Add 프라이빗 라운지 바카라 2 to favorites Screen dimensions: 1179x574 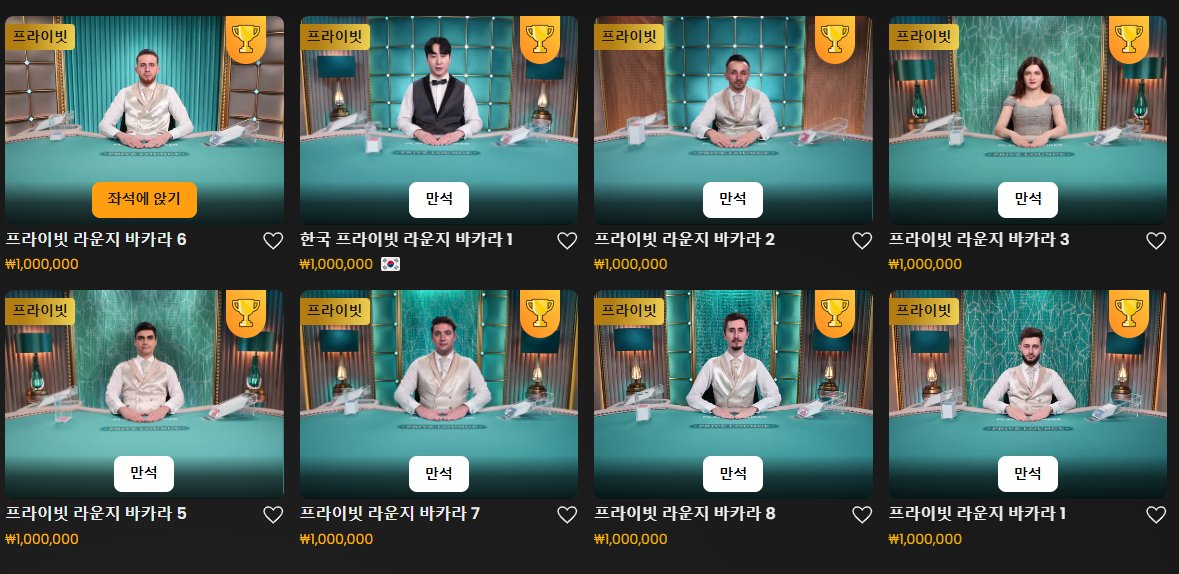[862, 240]
